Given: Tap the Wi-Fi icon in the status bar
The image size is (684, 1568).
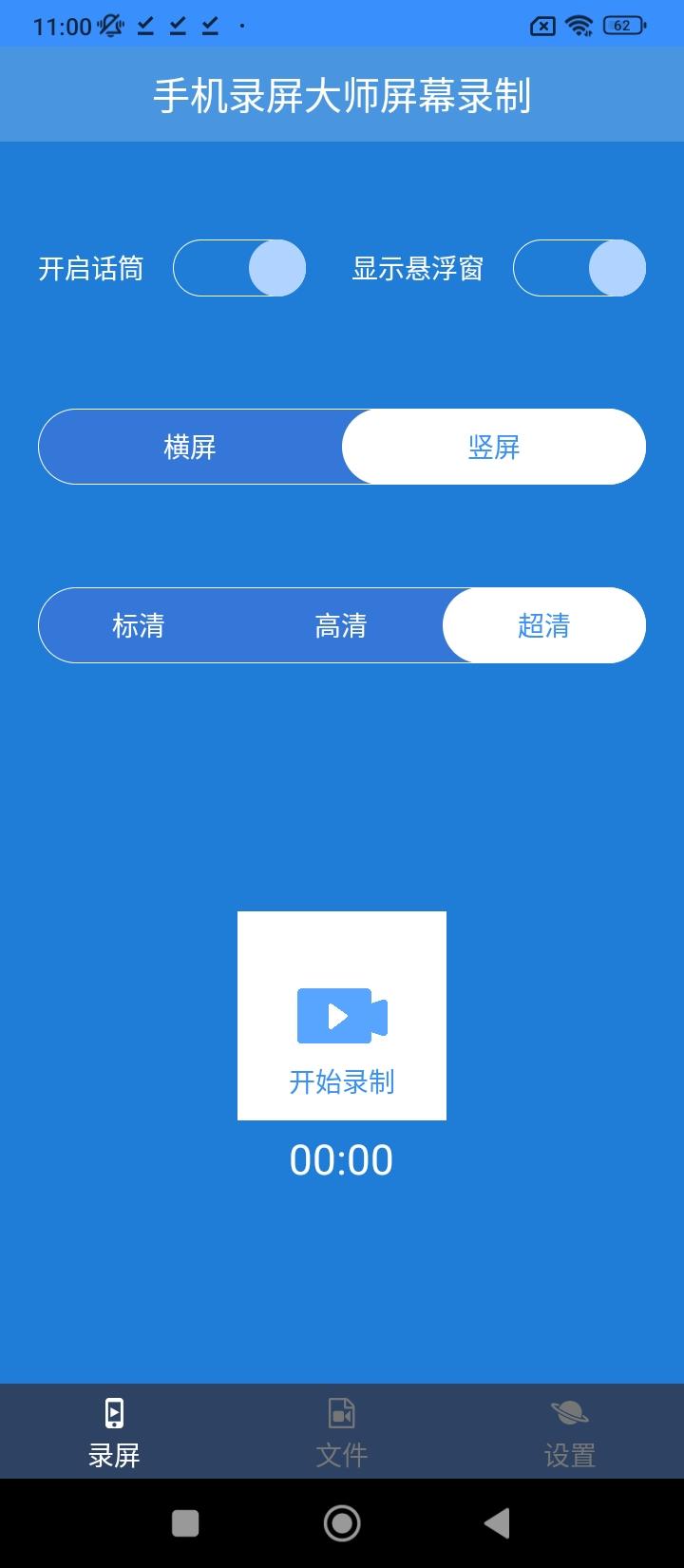Looking at the screenshot, I should click(x=579, y=26).
